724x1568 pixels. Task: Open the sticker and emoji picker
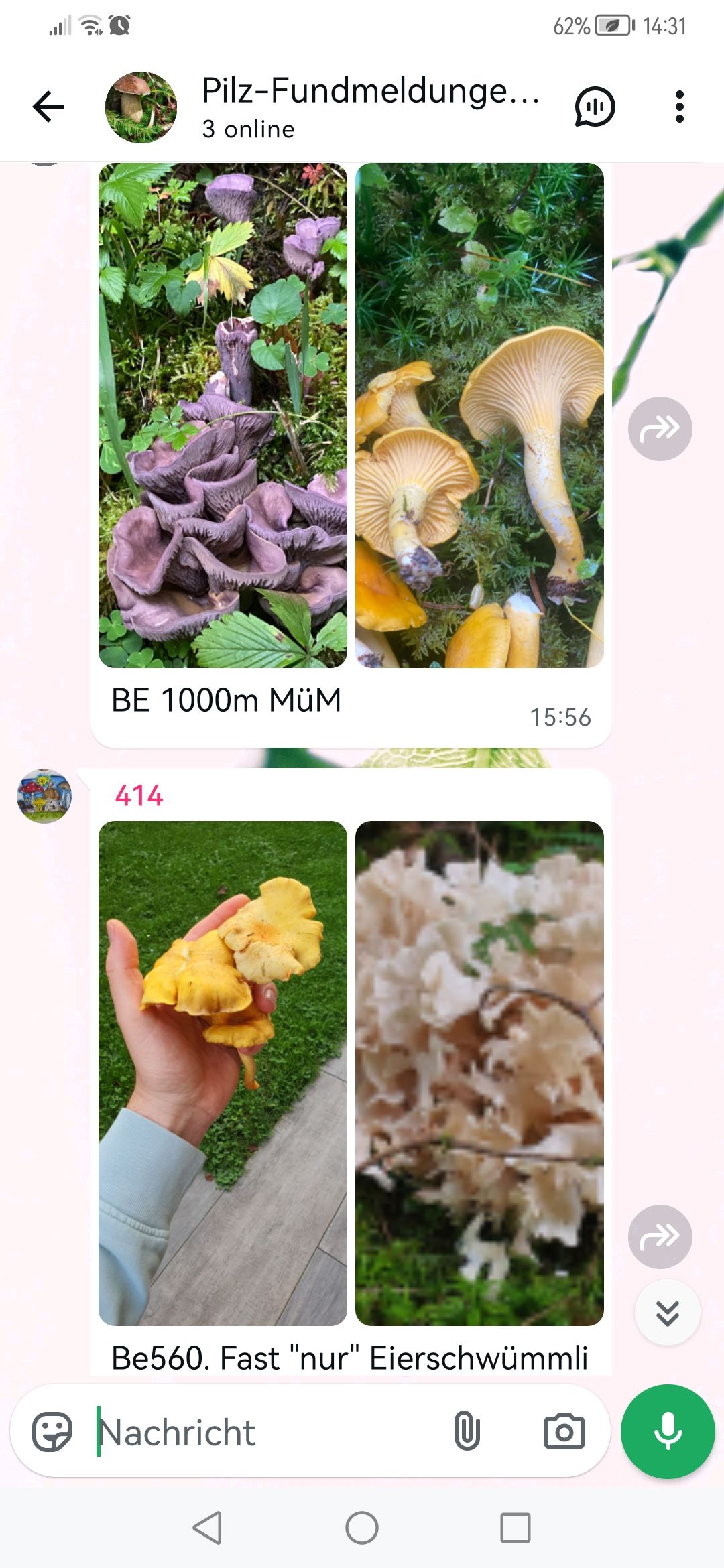coord(52,1432)
